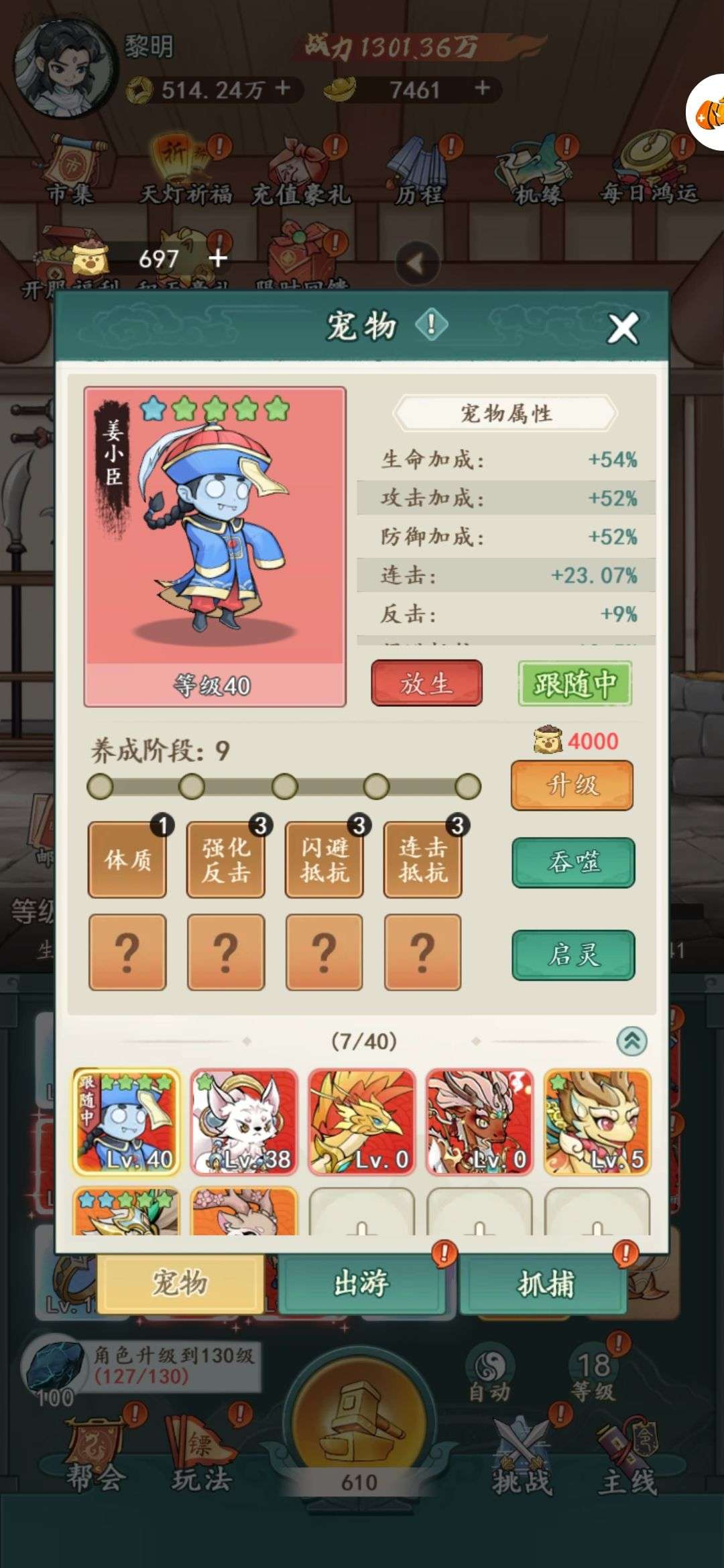View the 闪避抵抗 skill slot
The image size is (724, 1568).
click(324, 860)
